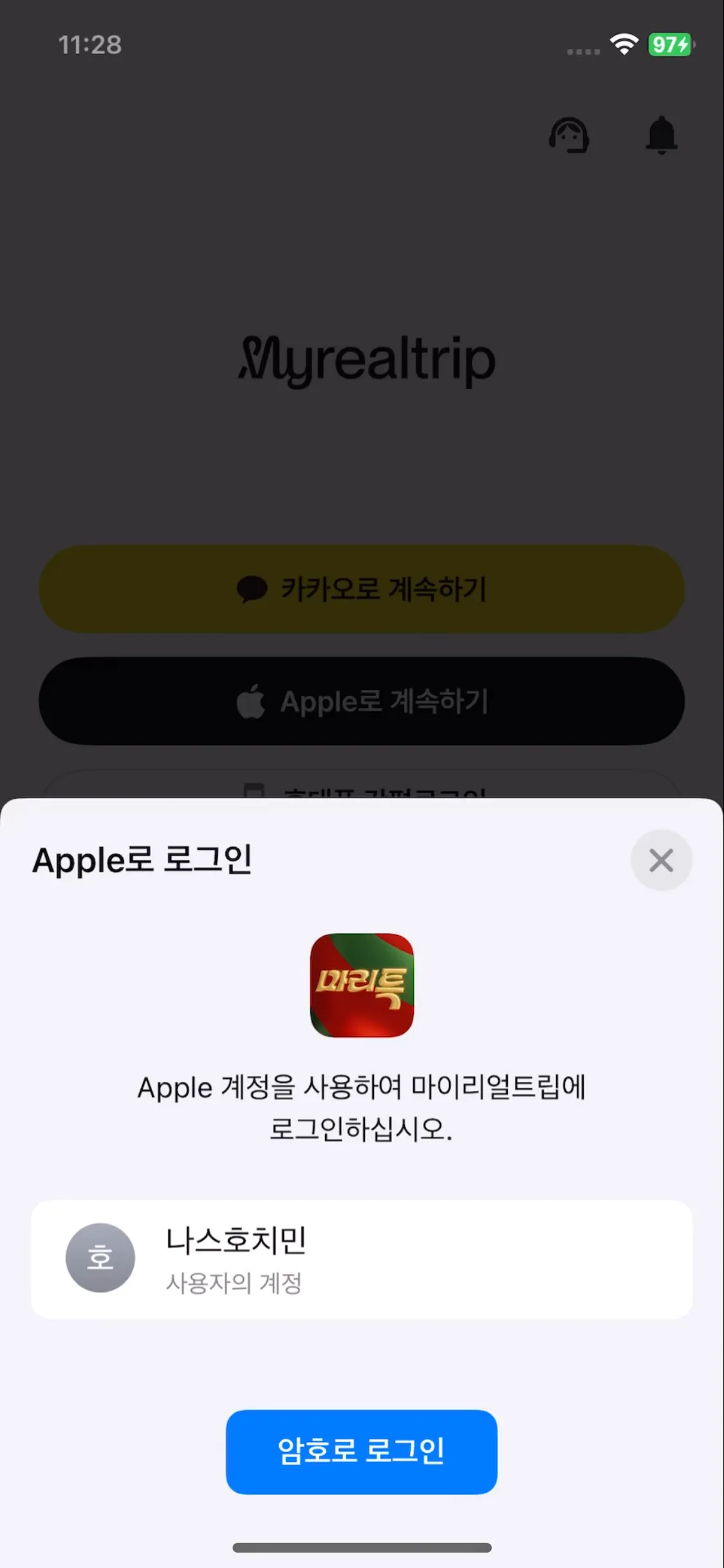The image size is (724, 1568).
Task: Tap the home indicator bar
Action: (362, 1548)
